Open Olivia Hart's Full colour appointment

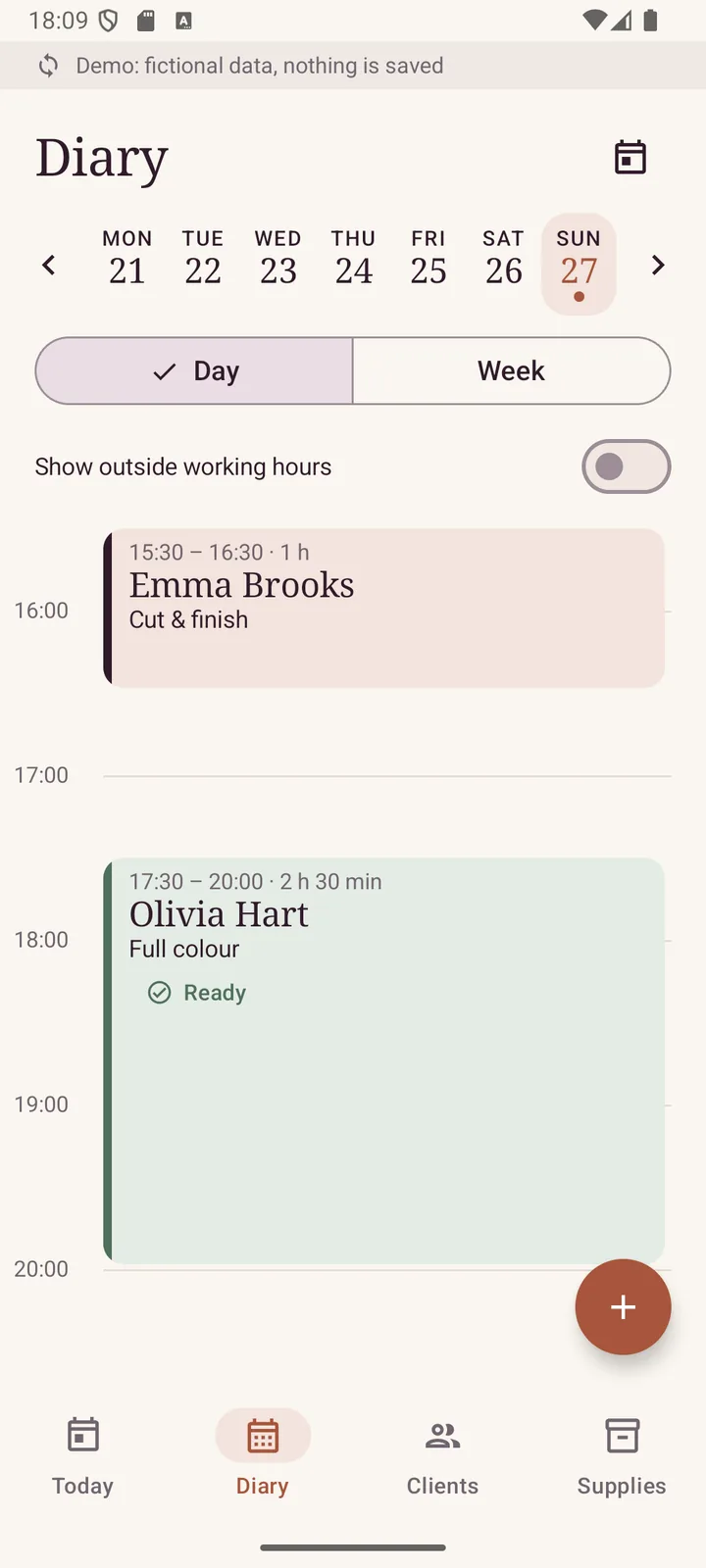pyautogui.click(x=384, y=1060)
